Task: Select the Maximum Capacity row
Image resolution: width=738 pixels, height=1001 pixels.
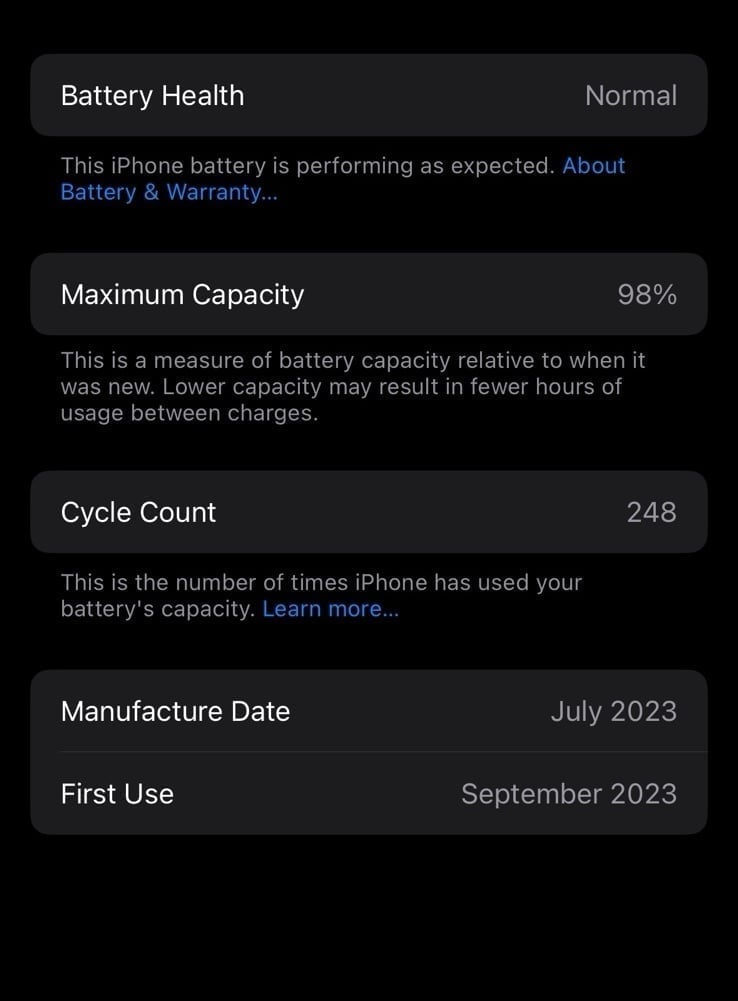Action: tap(369, 294)
